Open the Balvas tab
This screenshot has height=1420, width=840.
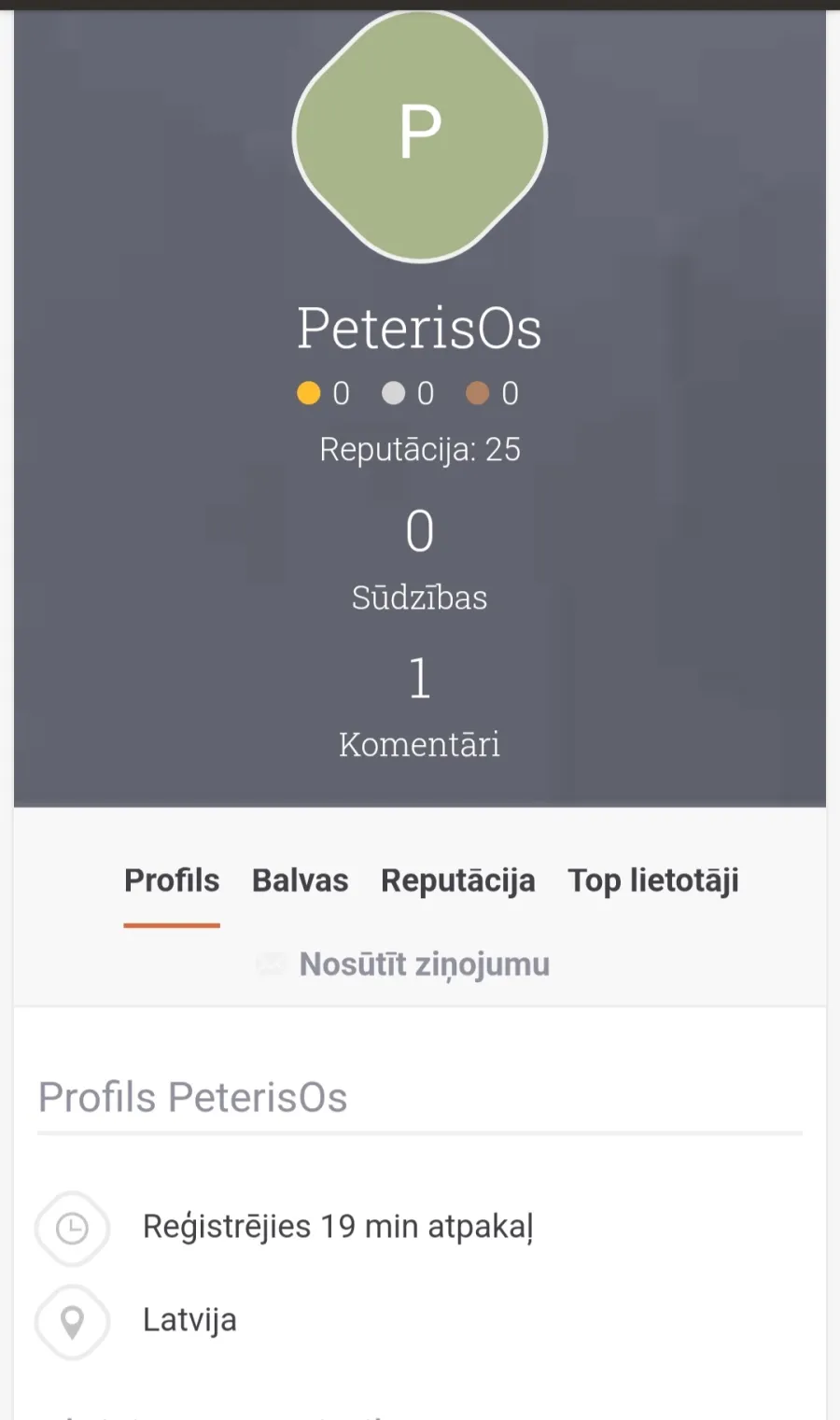tap(300, 880)
